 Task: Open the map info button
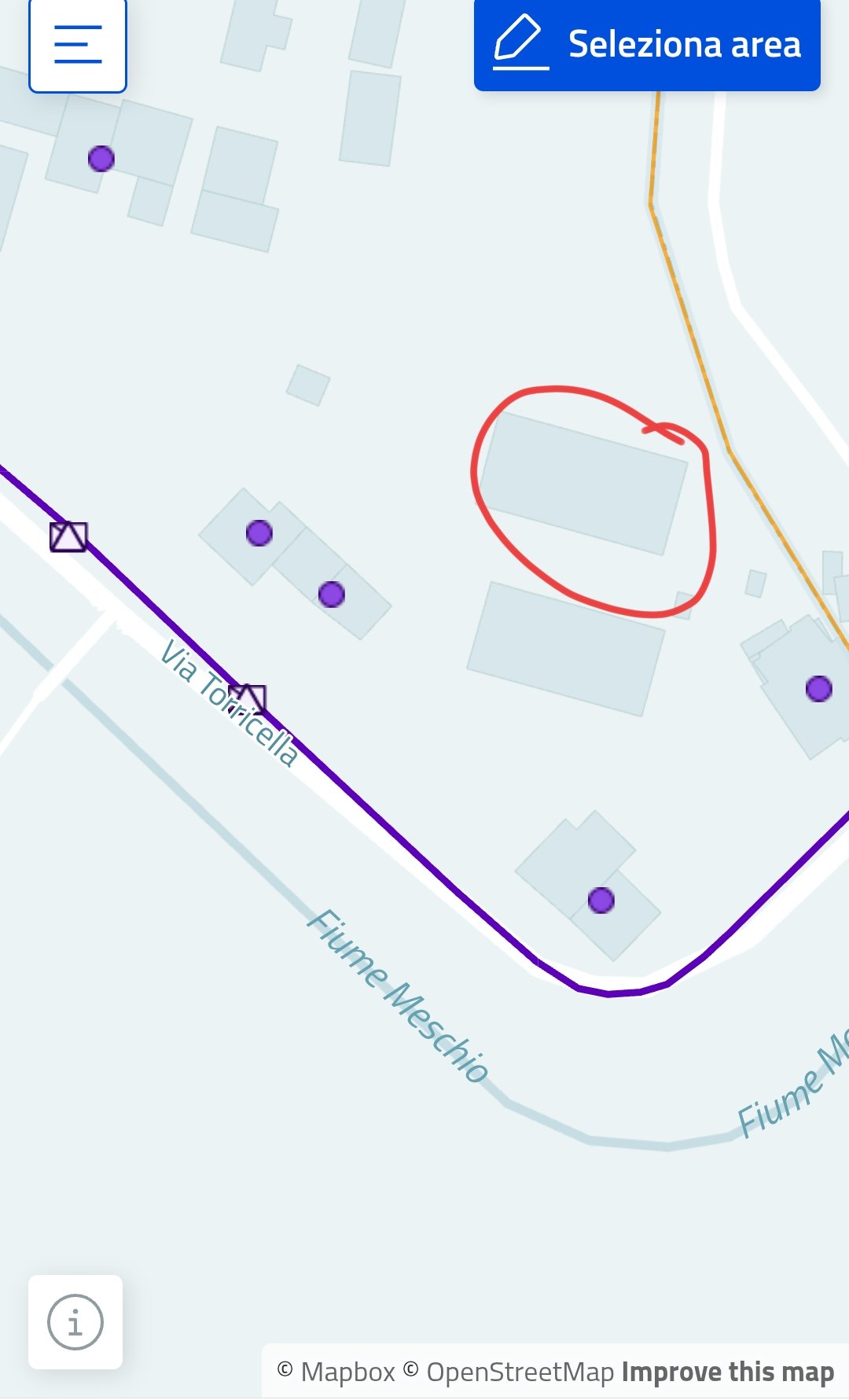click(75, 1322)
